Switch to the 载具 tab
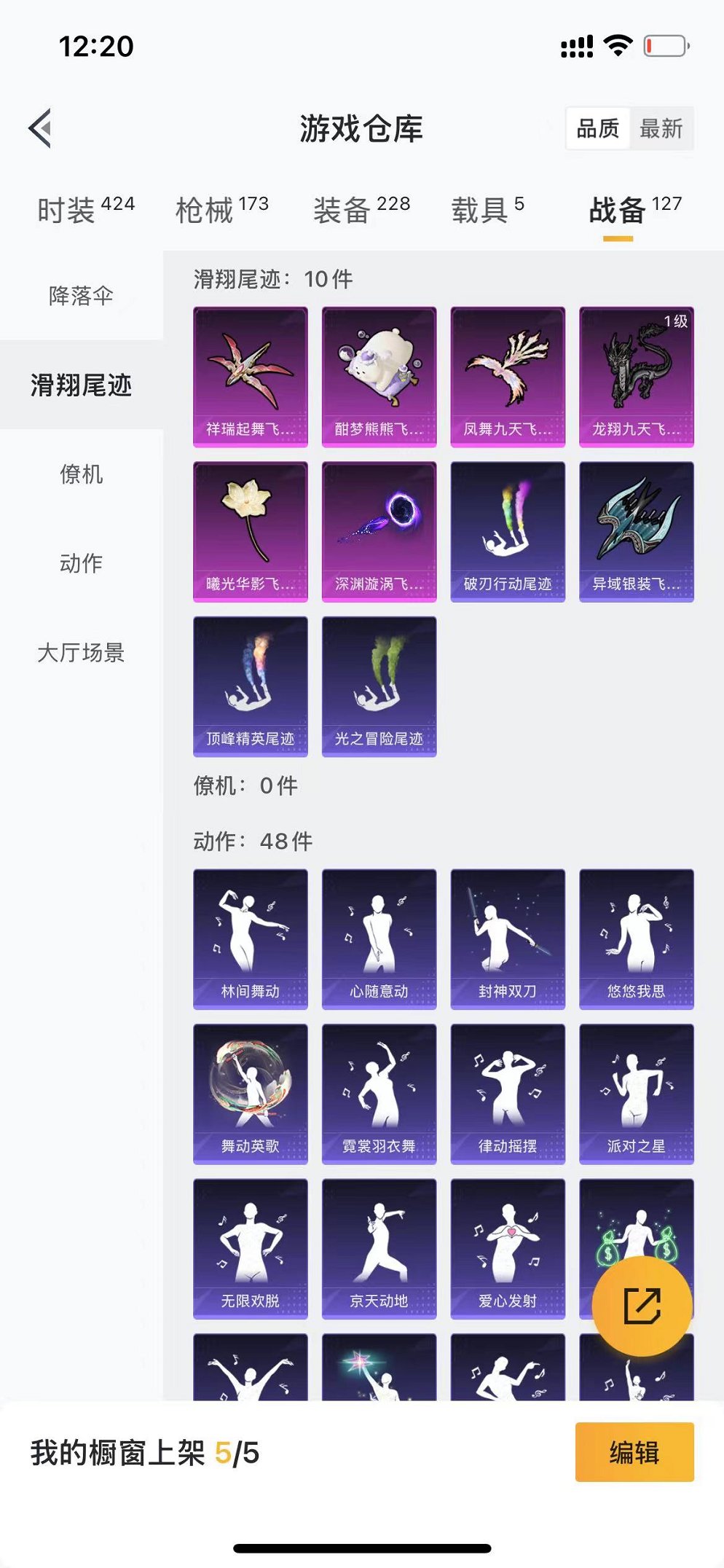This screenshot has width=724, height=1568. pyautogui.click(x=487, y=210)
